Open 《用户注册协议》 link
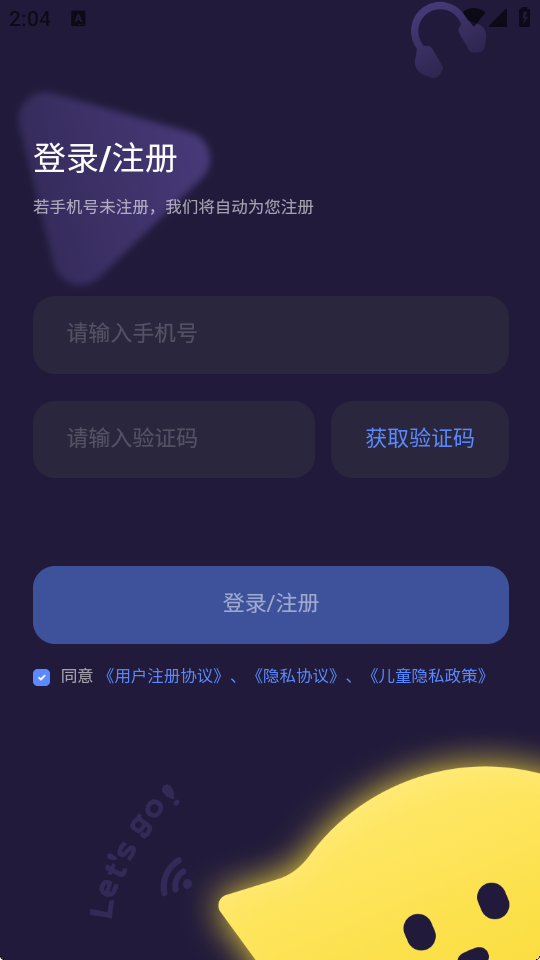This screenshot has width=540, height=960. point(163,677)
